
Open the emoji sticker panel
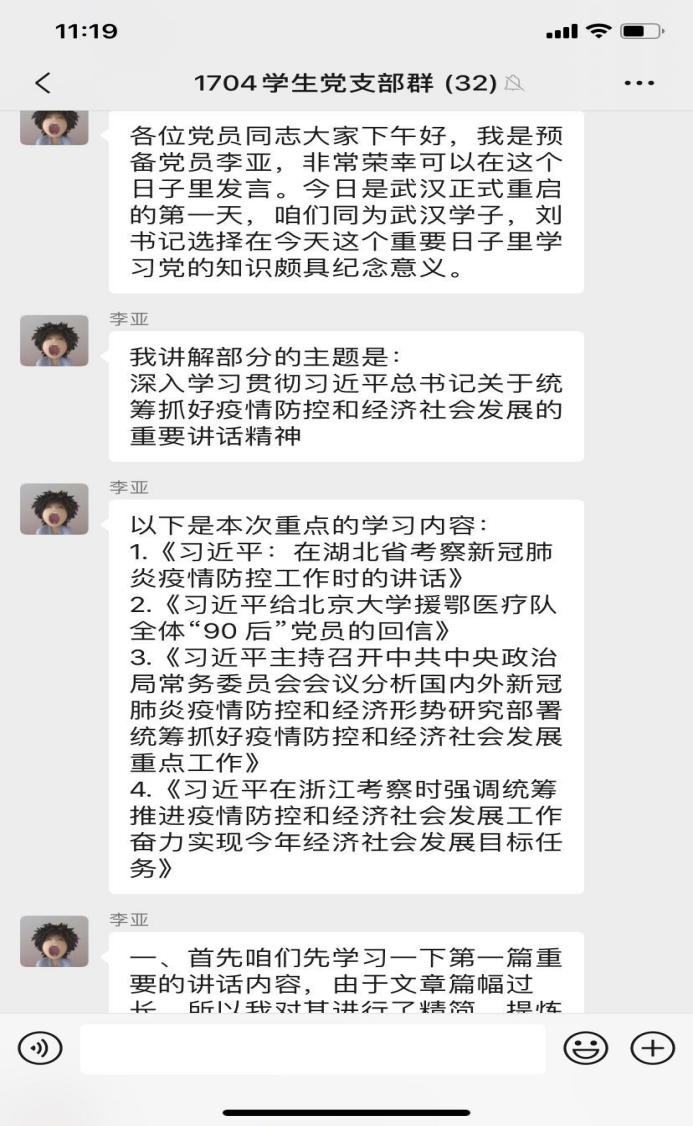tap(586, 1047)
